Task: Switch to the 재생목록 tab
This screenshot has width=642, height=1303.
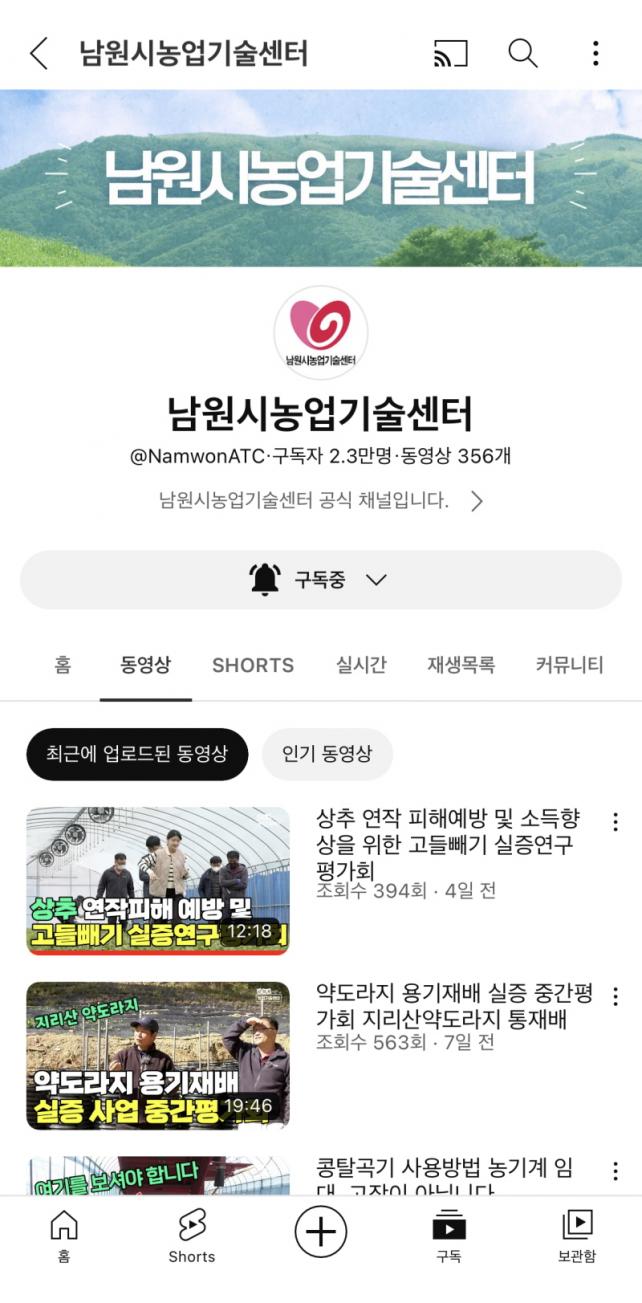Action: point(461,665)
